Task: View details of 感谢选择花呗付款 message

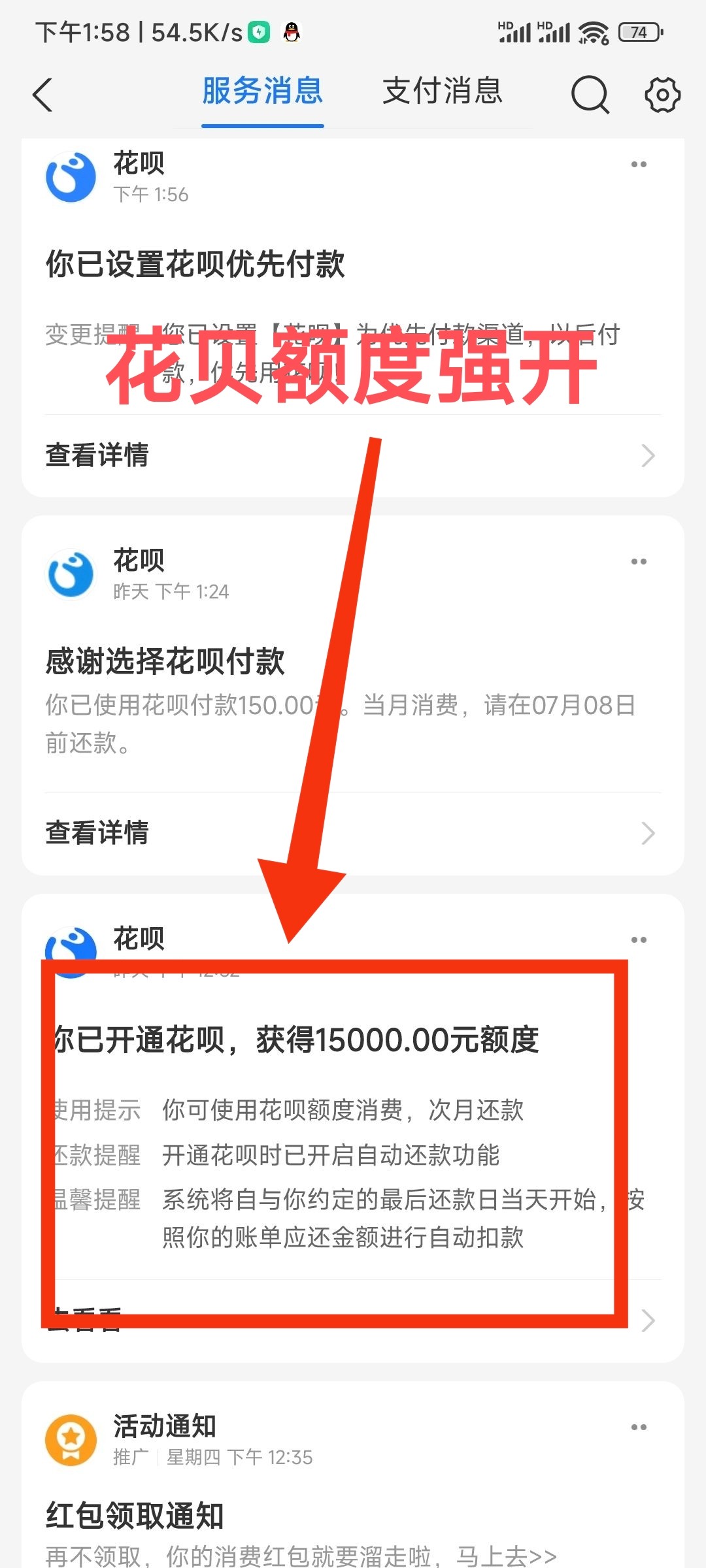Action: [x=353, y=833]
